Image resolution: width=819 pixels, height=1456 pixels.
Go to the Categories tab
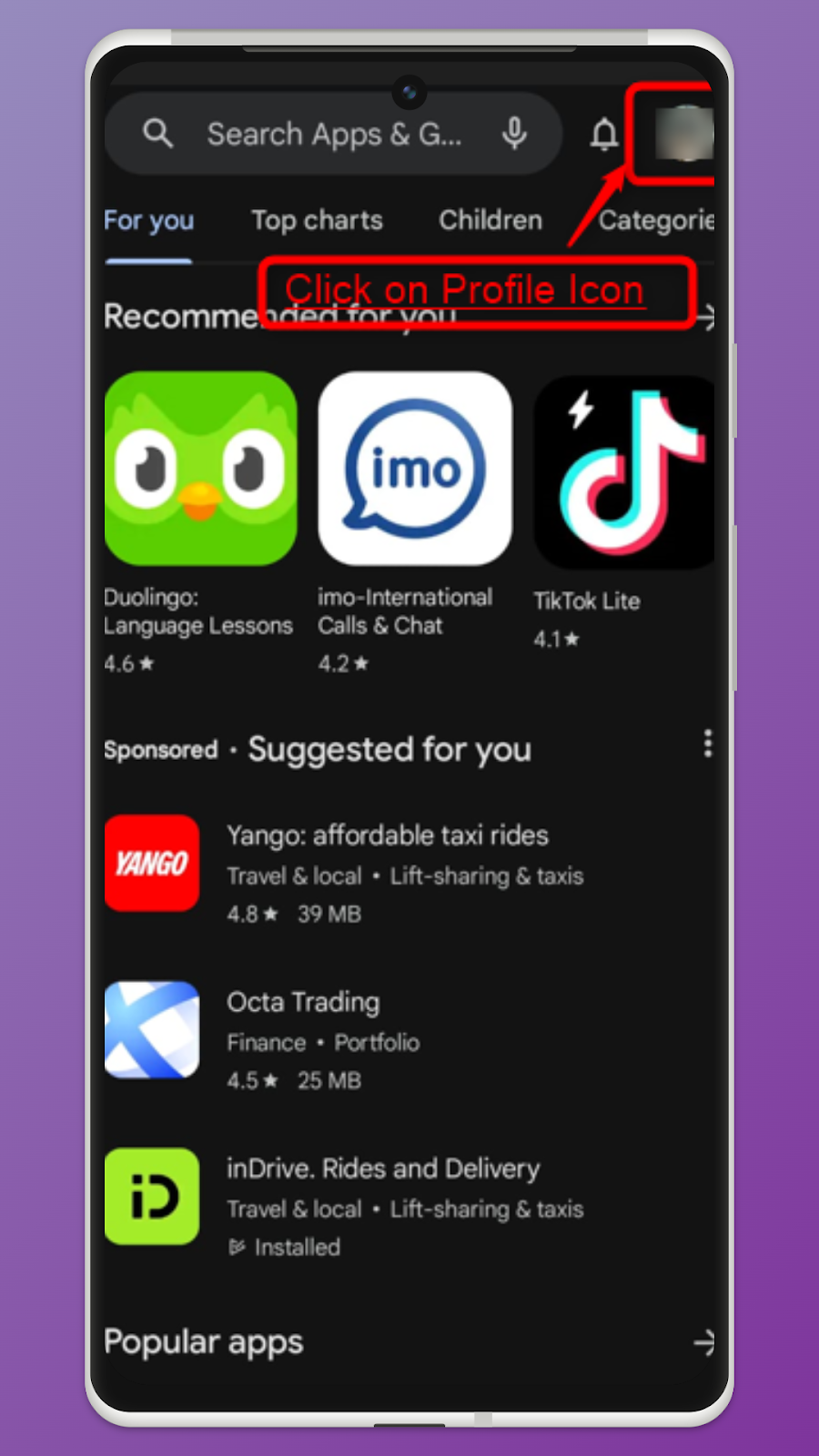tap(655, 220)
